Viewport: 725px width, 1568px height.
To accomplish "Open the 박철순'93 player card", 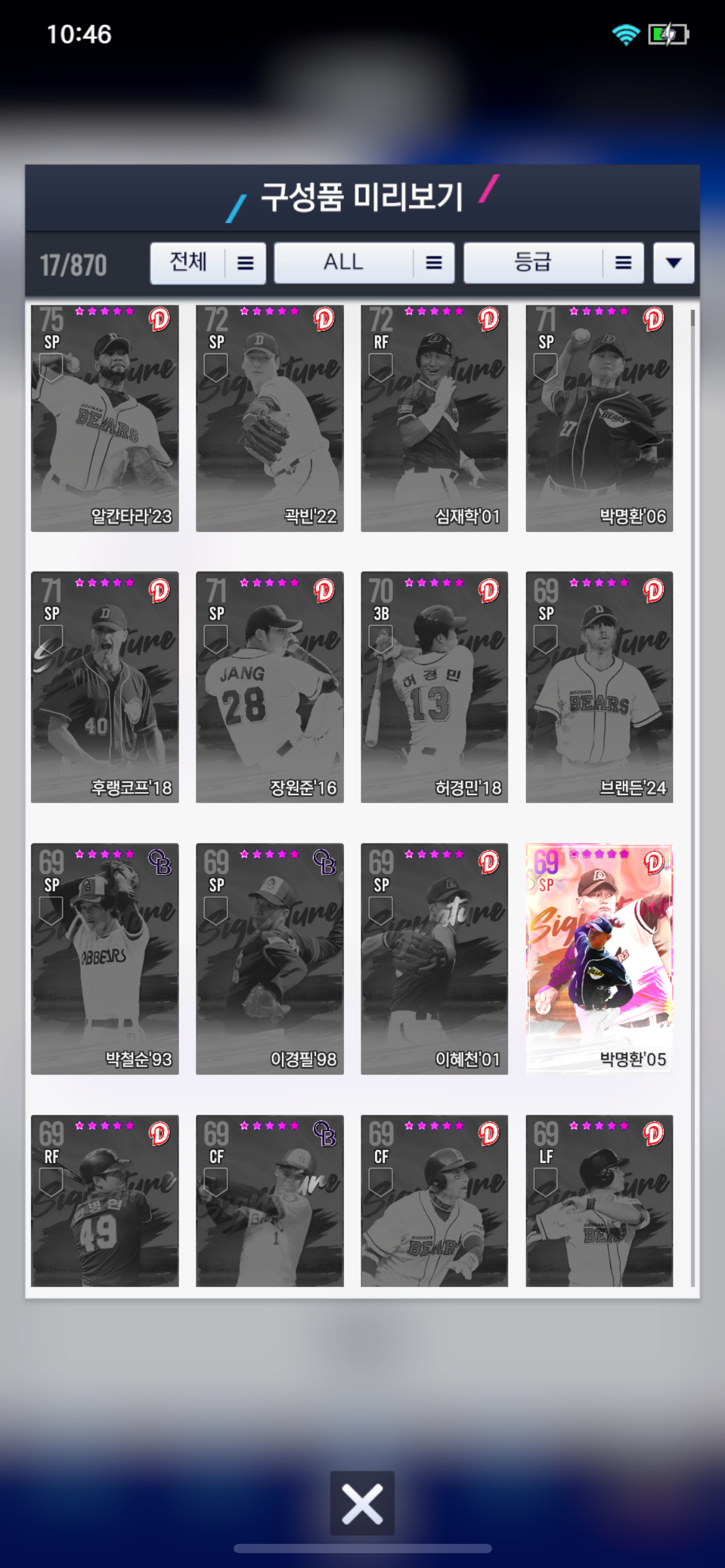I will [x=105, y=959].
